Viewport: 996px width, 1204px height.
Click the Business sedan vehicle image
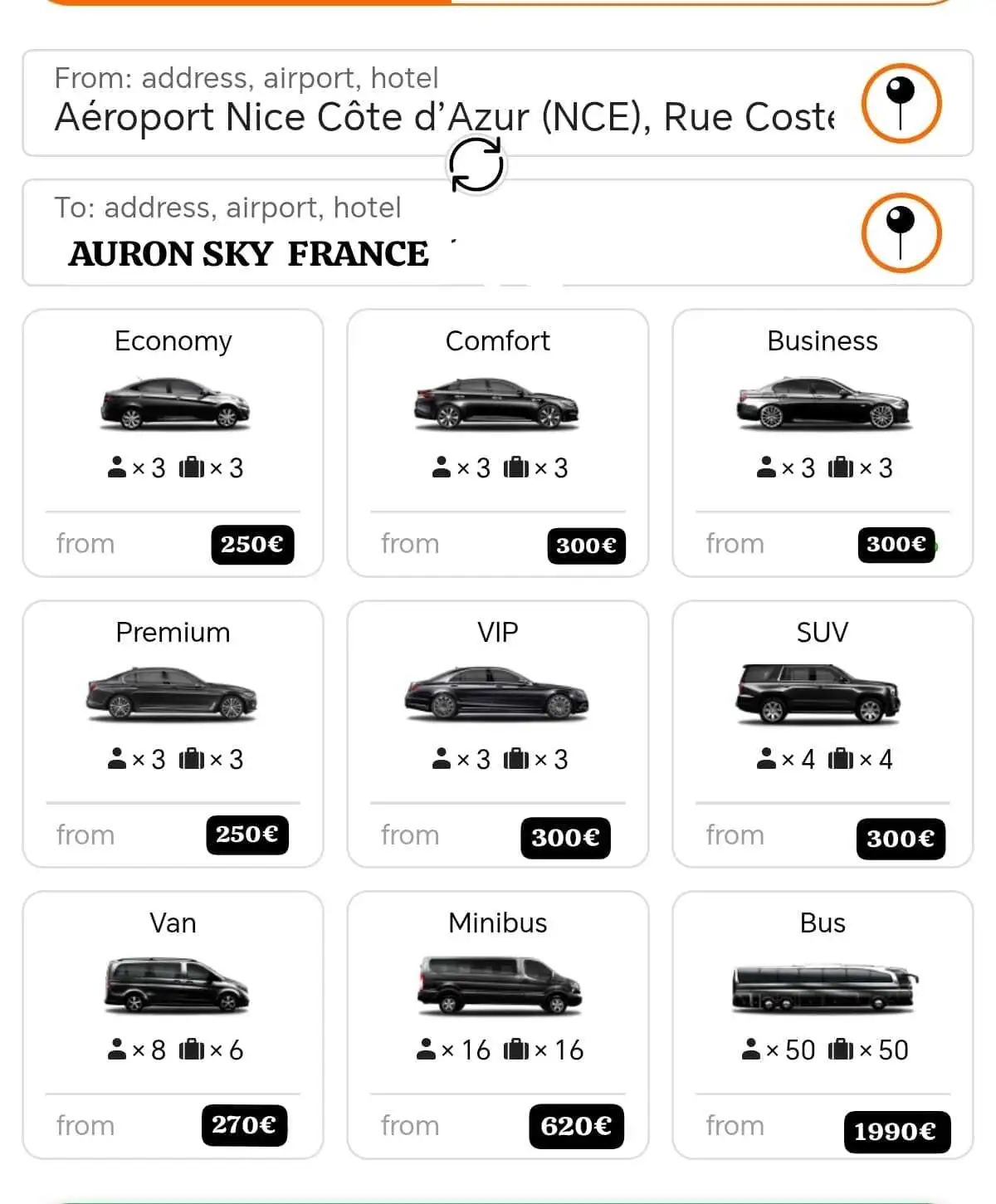point(822,404)
